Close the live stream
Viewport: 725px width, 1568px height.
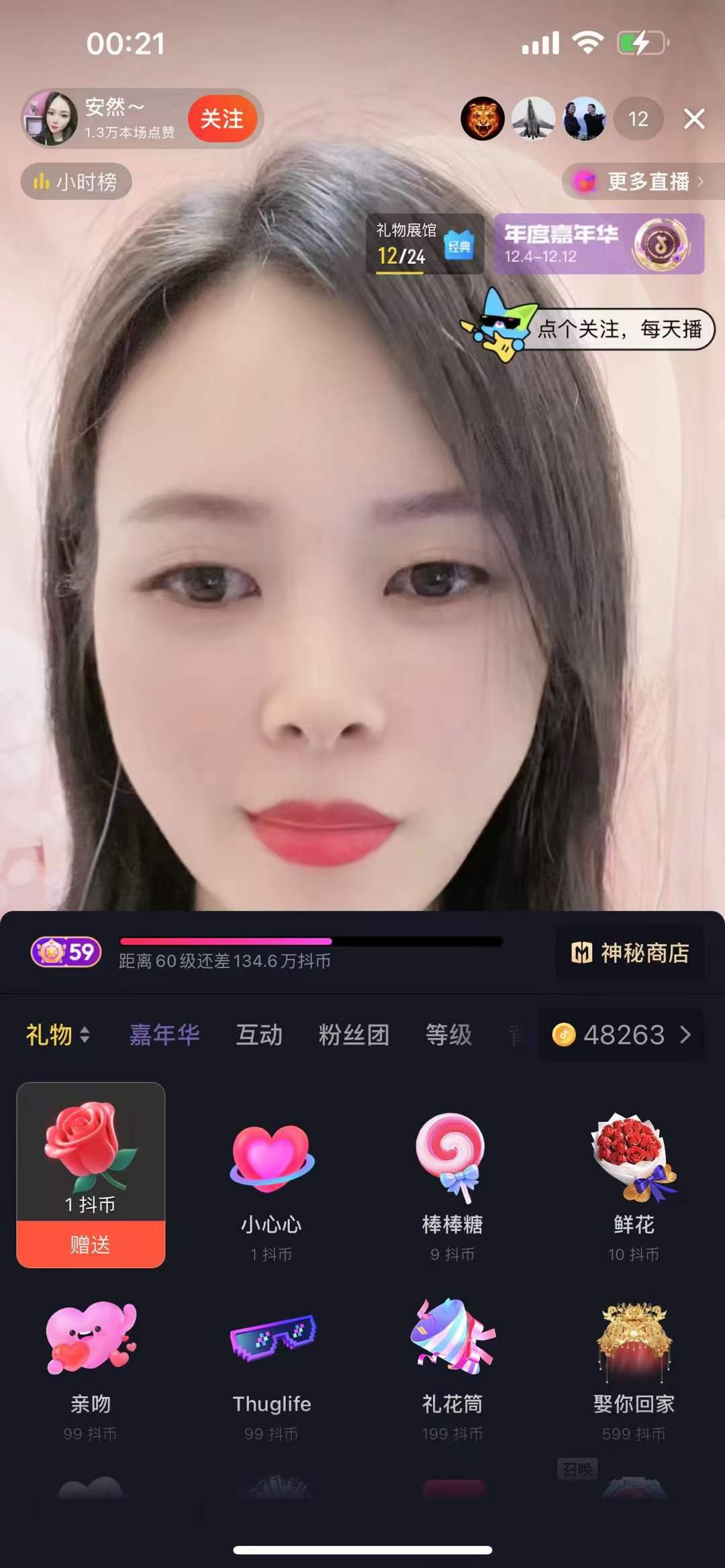tap(694, 119)
